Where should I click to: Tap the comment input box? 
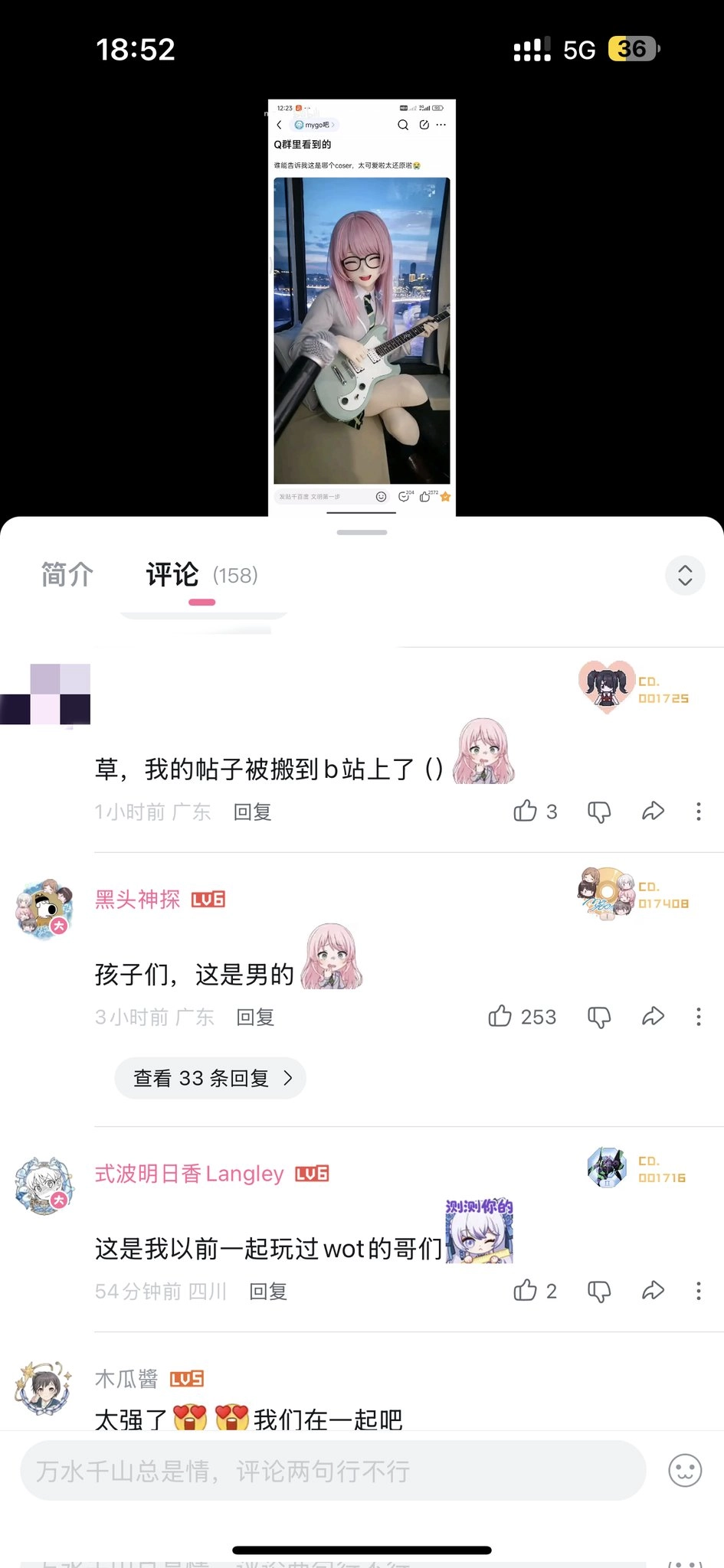pos(333,1471)
